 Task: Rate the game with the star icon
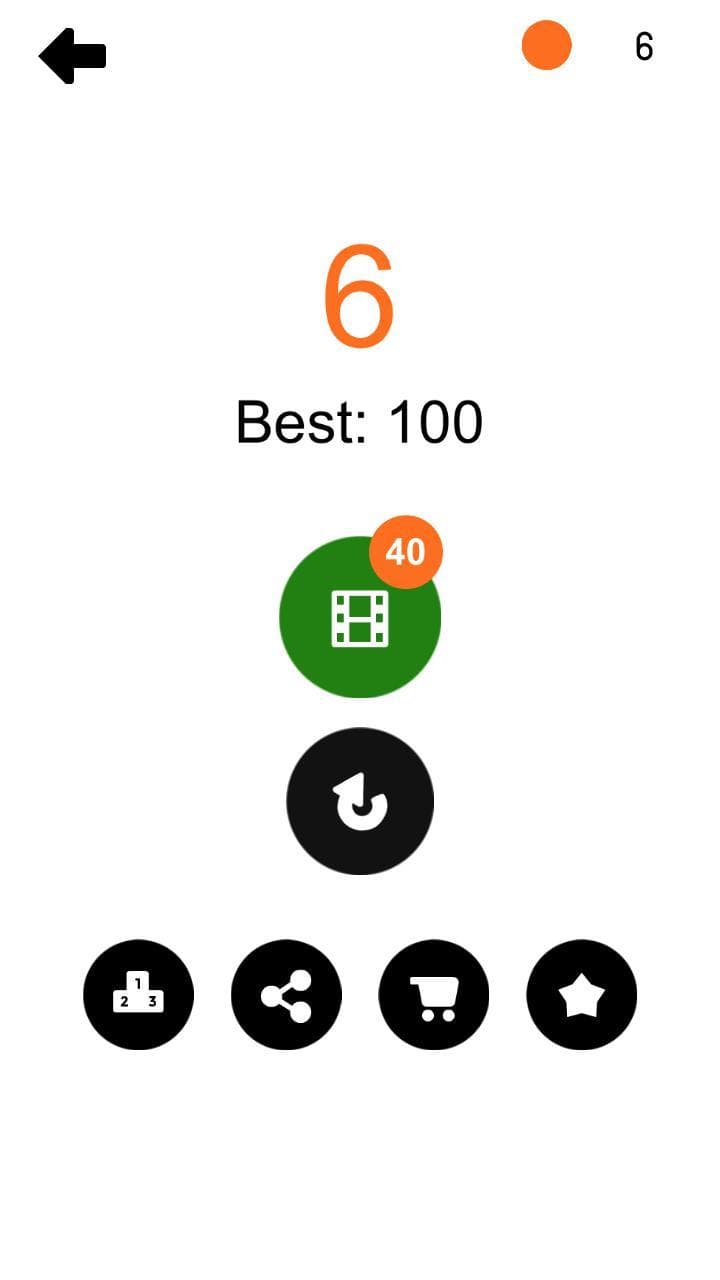(x=582, y=994)
